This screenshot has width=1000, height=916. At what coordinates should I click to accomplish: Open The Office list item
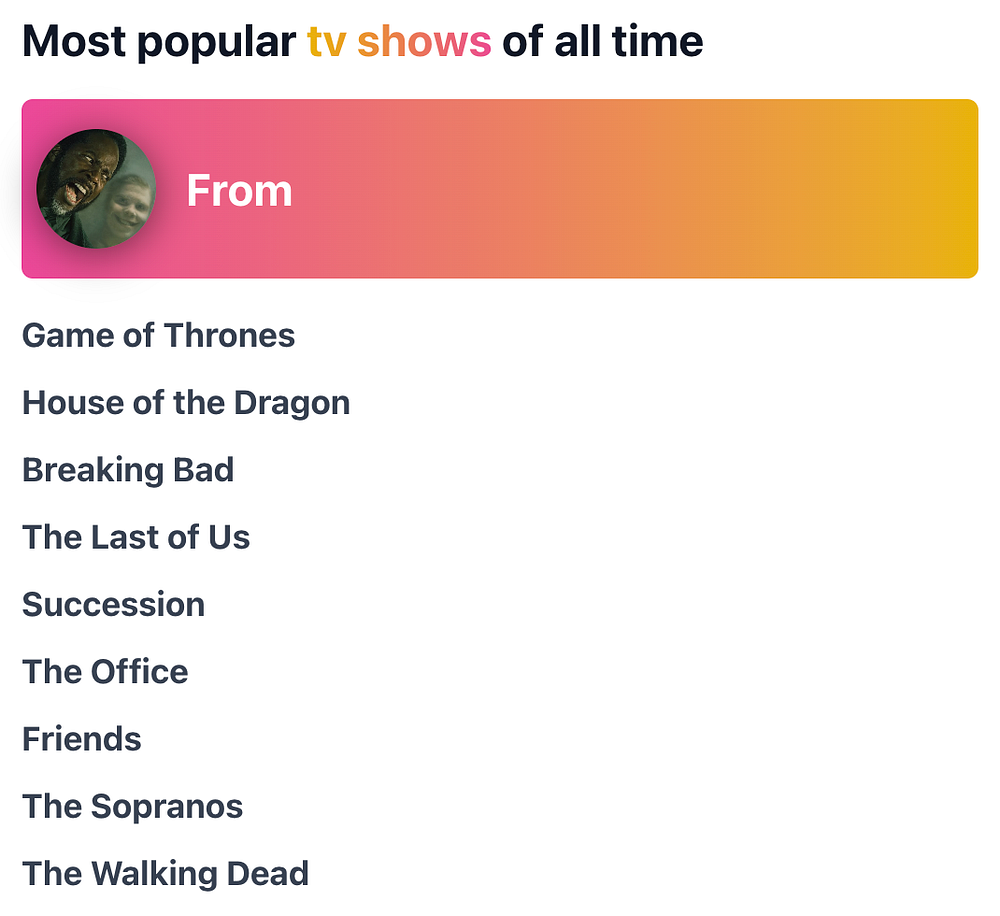click(x=105, y=671)
